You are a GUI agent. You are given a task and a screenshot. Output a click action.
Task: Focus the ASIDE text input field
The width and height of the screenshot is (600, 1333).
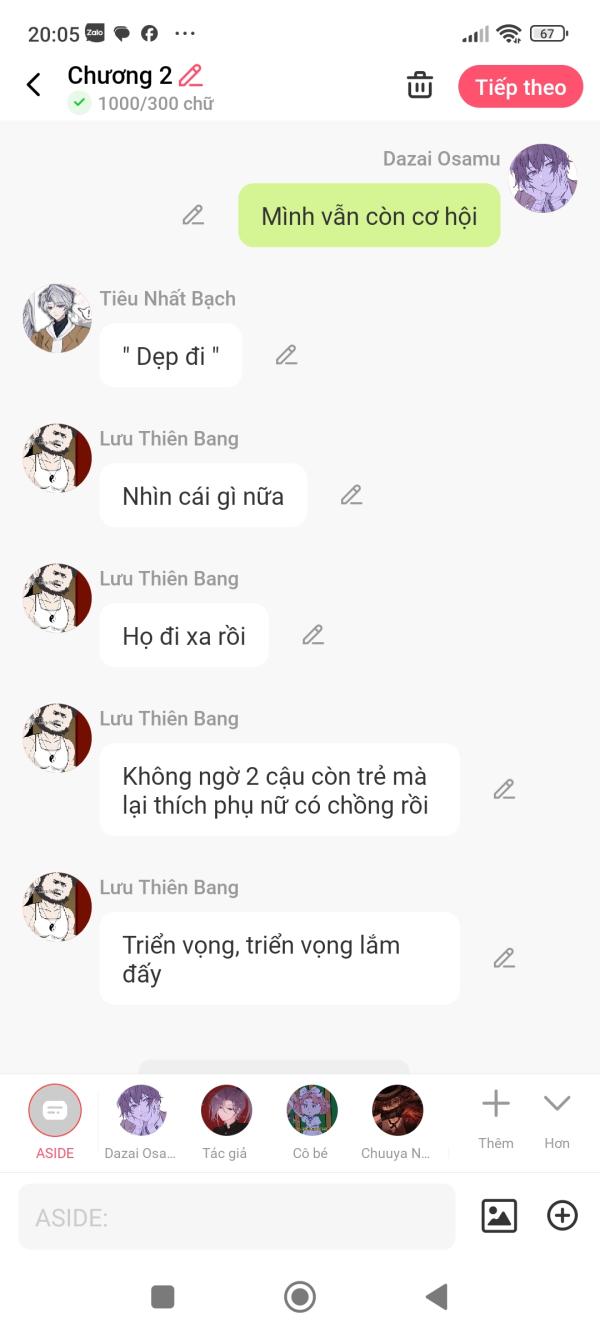point(236,1217)
